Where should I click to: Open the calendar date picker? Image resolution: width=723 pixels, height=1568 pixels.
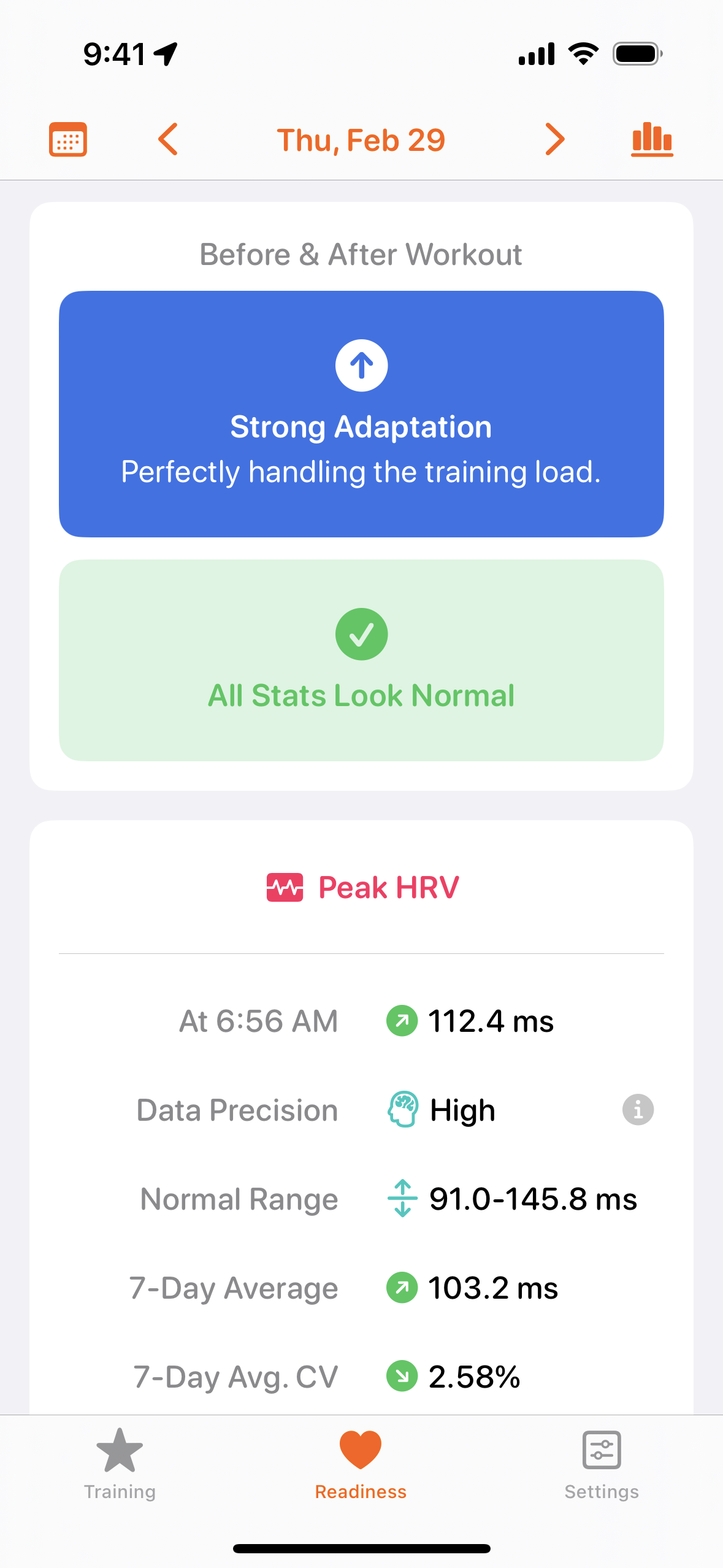(67, 140)
